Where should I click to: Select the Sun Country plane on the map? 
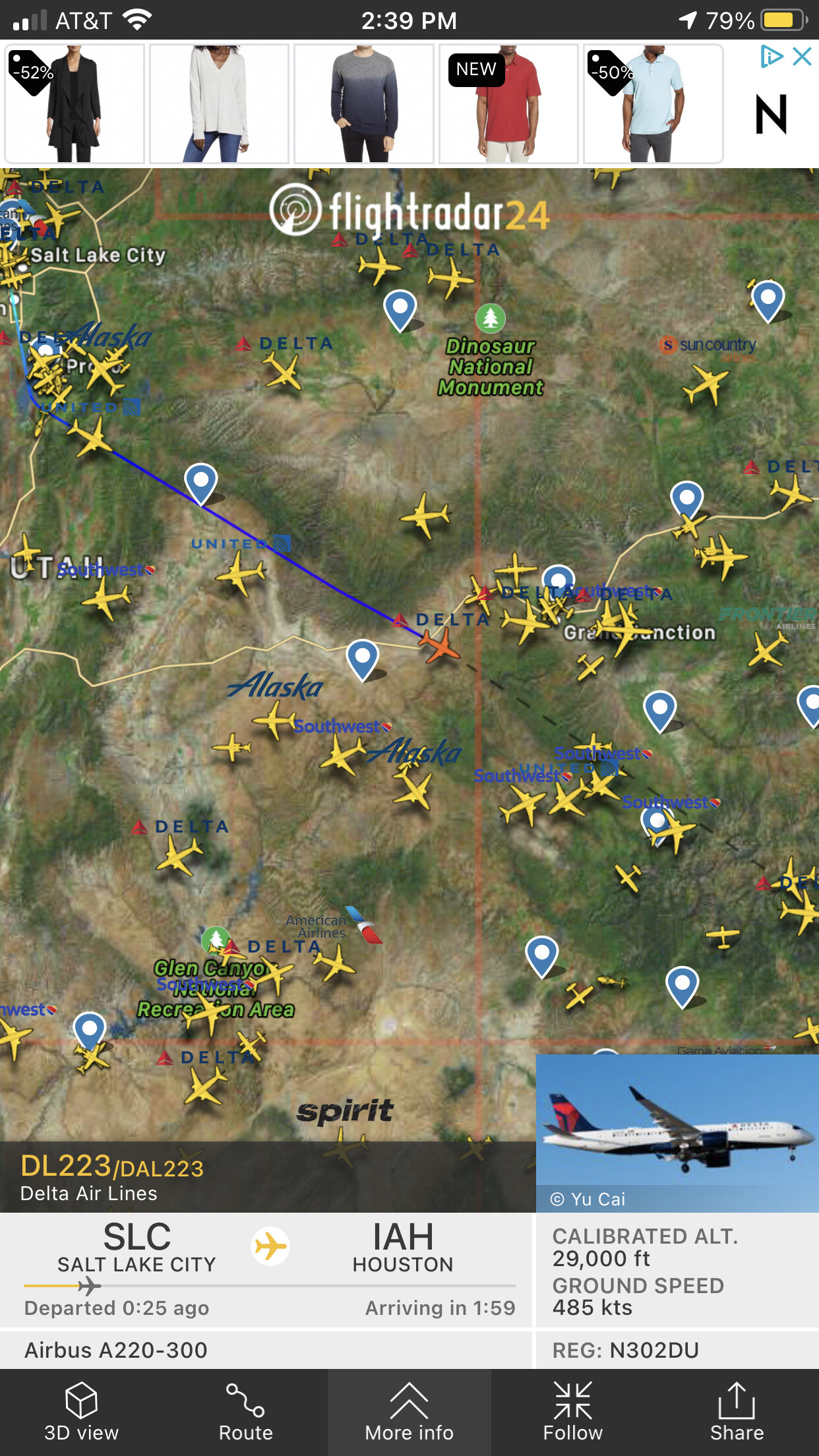pos(706,385)
